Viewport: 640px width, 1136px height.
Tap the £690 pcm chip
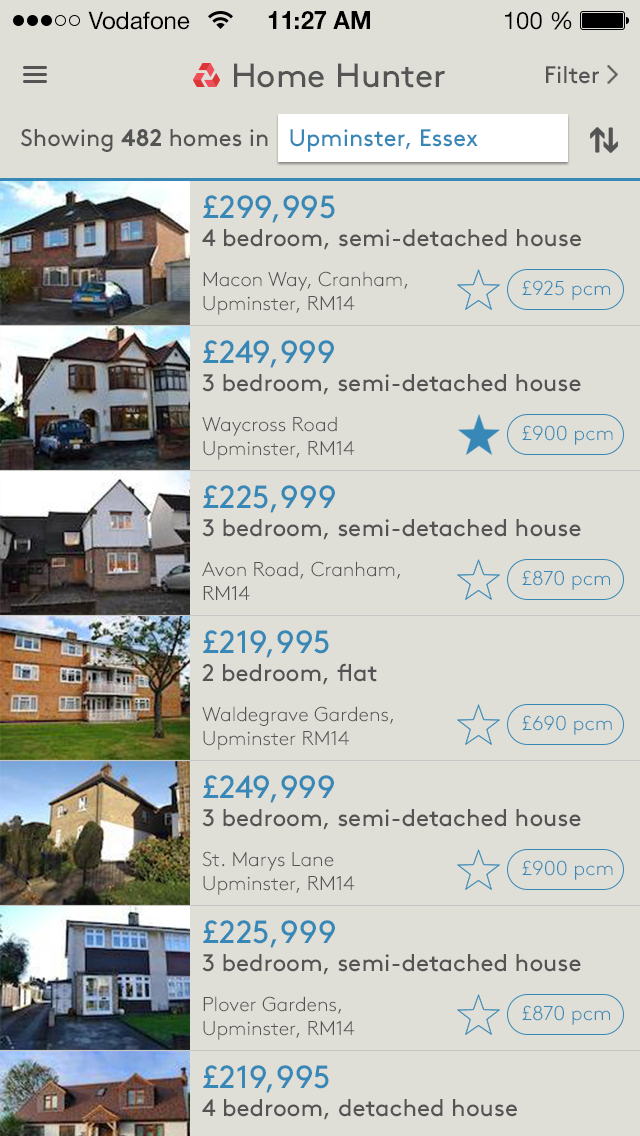point(565,724)
